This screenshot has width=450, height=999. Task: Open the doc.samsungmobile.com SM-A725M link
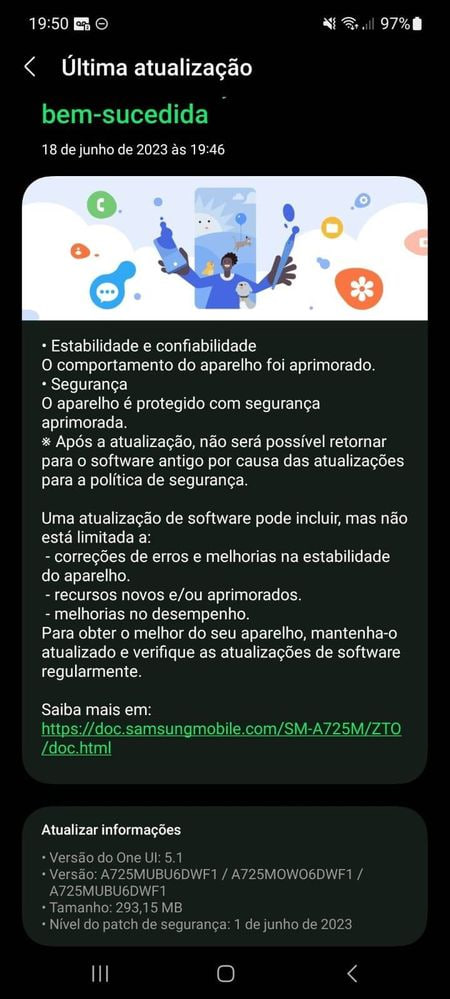[x=221, y=738]
